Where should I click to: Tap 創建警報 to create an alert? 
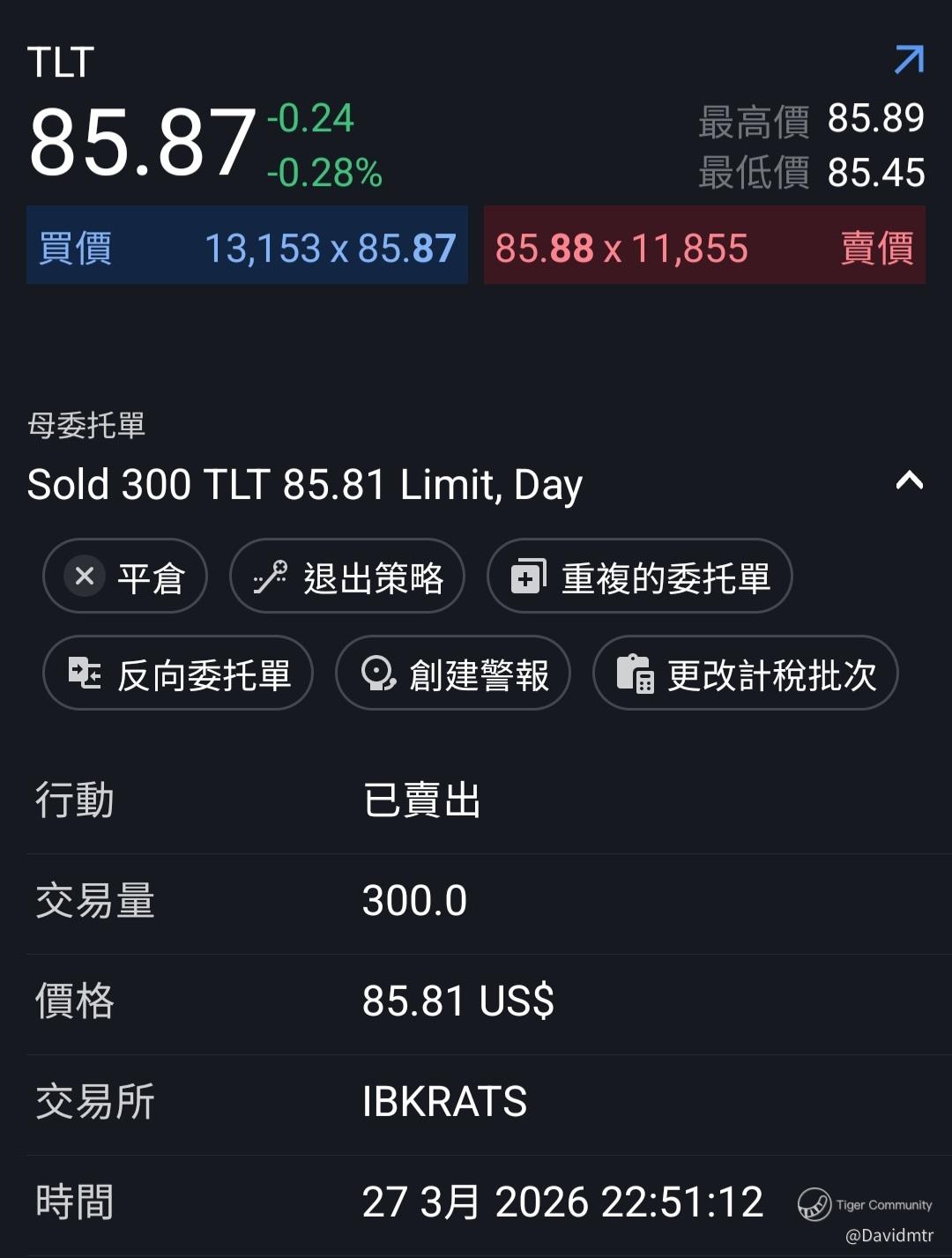[453, 674]
